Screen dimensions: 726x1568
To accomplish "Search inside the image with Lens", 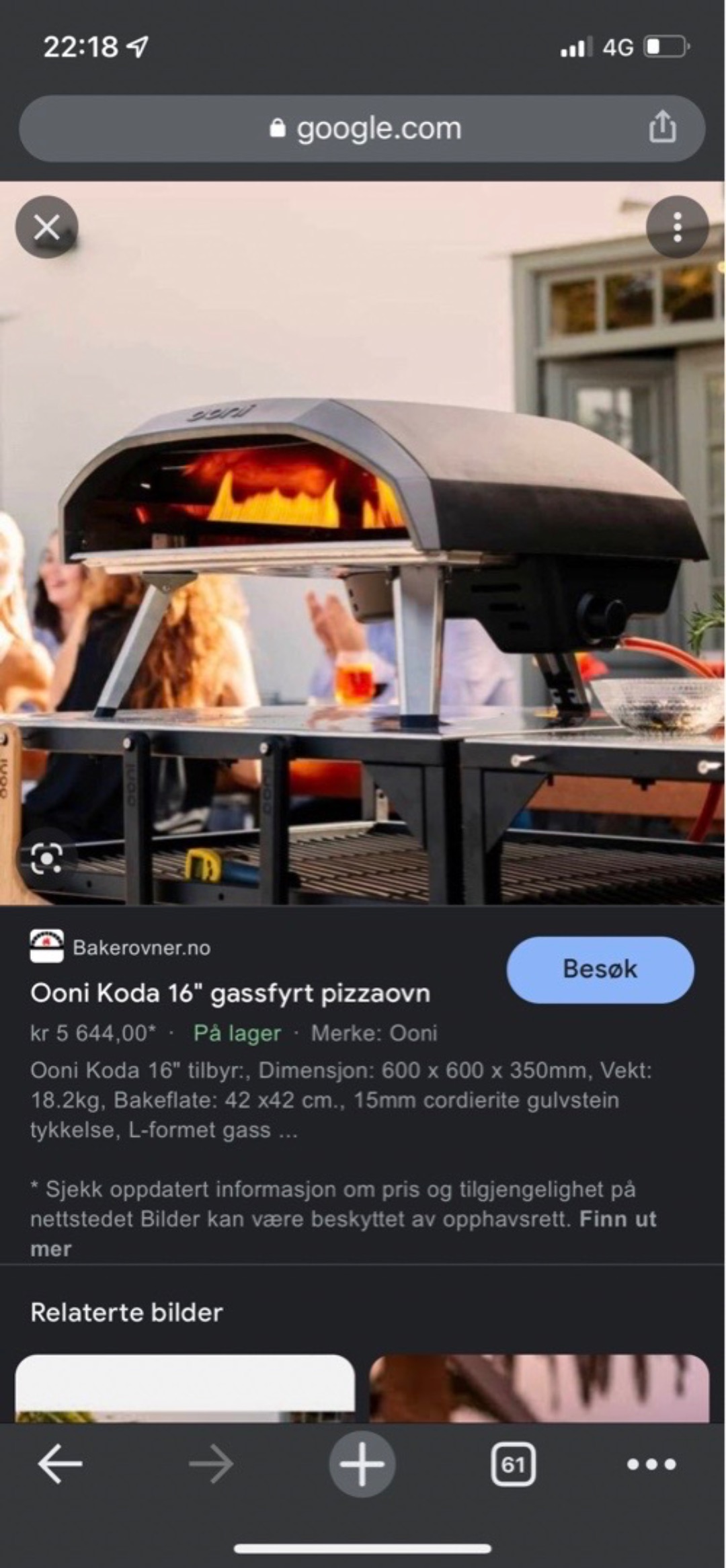I will (x=46, y=858).
